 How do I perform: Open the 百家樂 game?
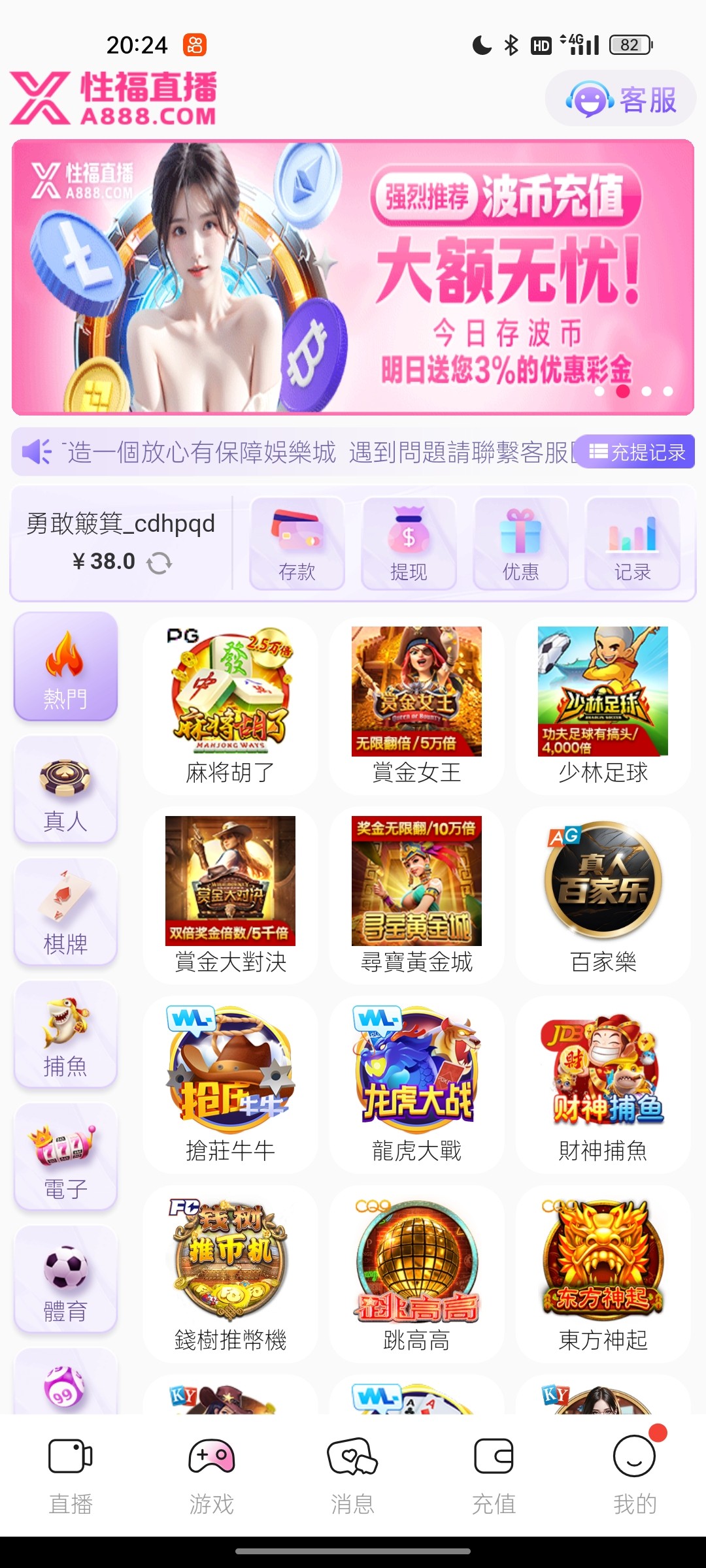[603, 895]
